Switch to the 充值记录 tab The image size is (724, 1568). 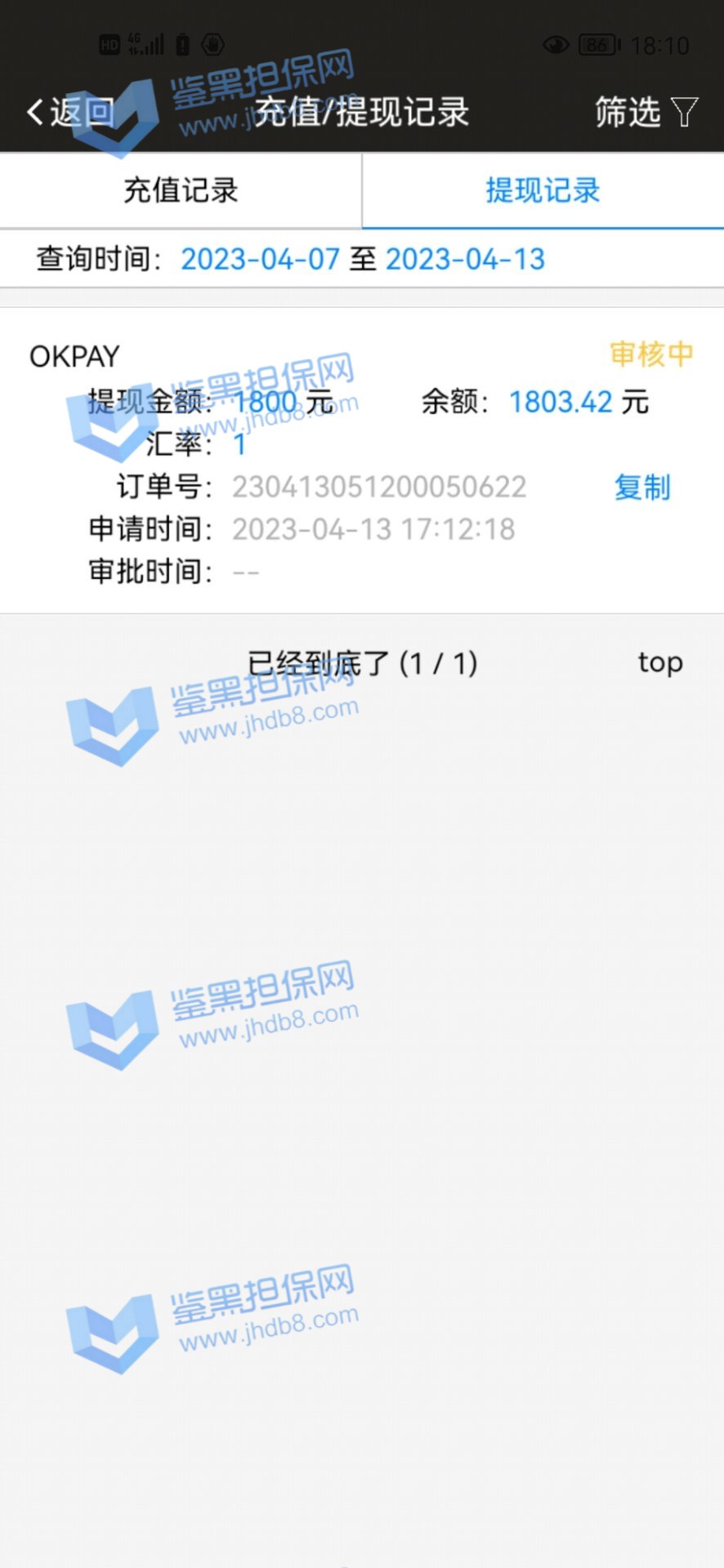click(181, 190)
